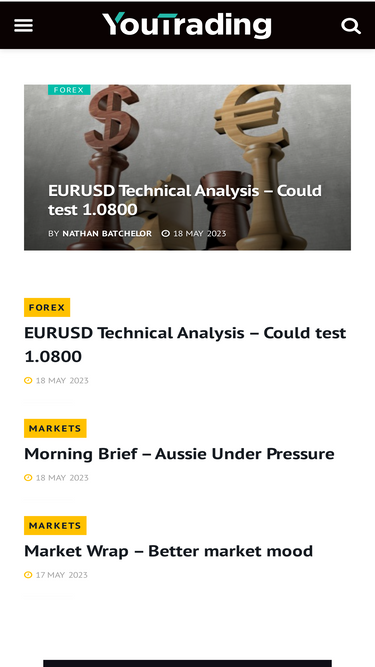375x667 pixels.
Task: Open the hamburger navigation menu
Action: click(23, 26)
